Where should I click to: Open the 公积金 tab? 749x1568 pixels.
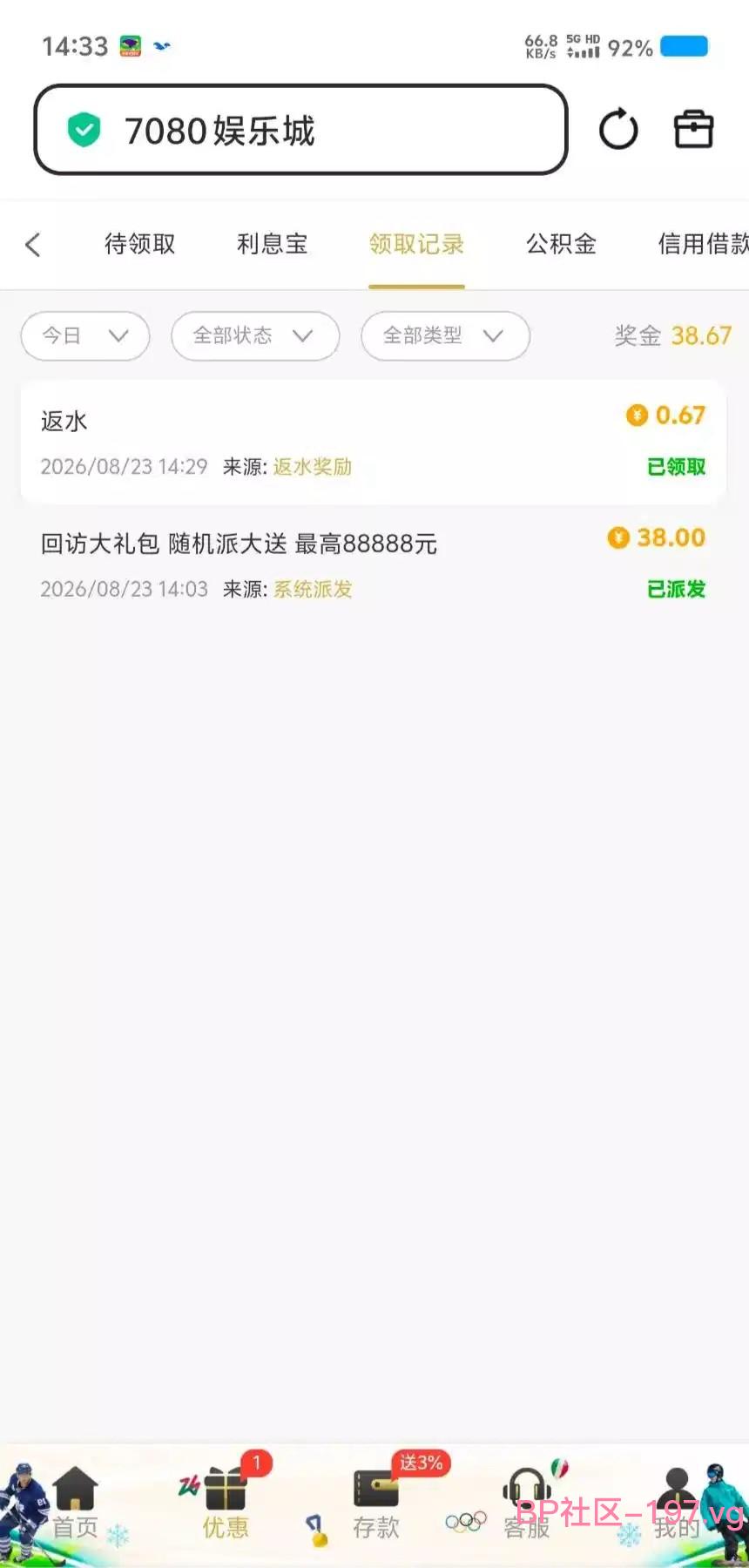click(x=561, y=245)
